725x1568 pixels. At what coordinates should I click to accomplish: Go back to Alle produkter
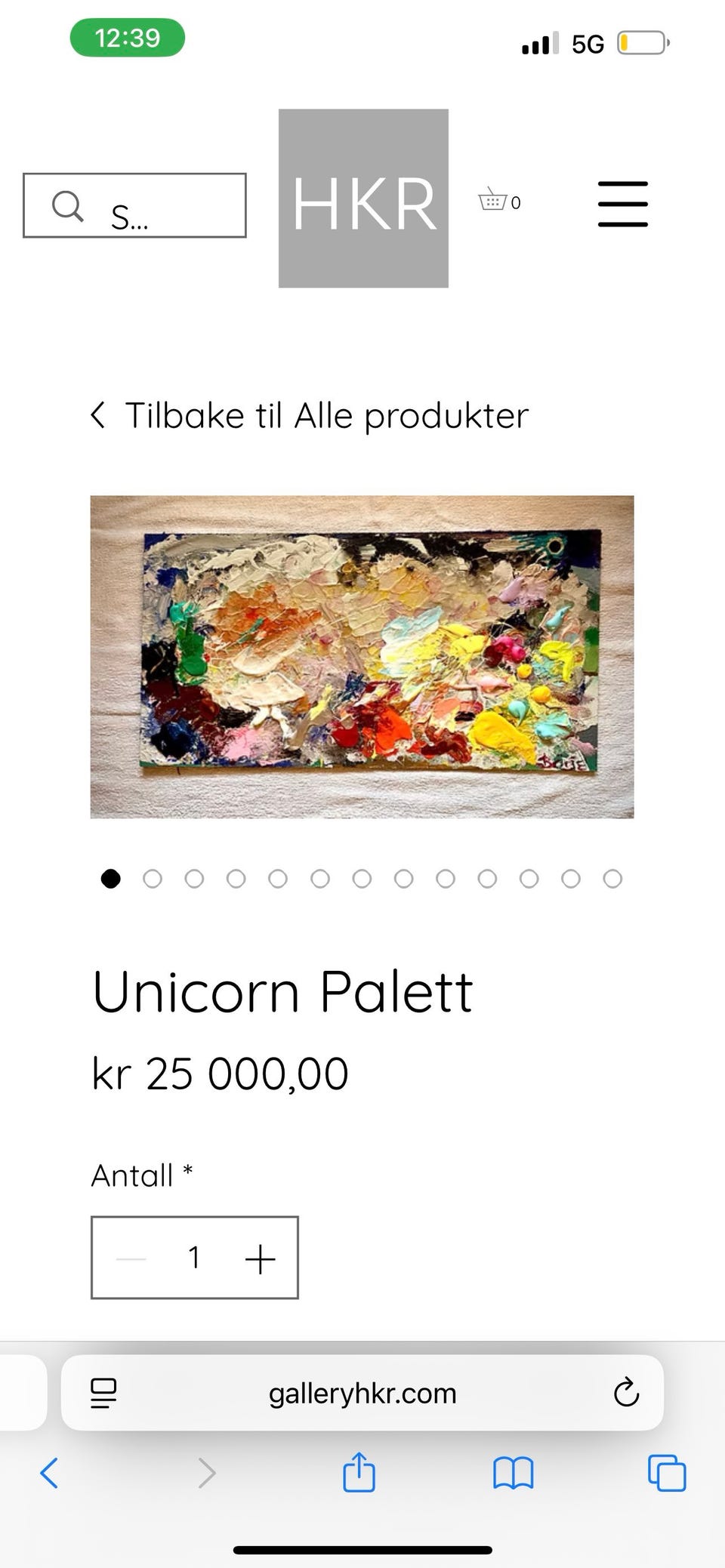point(310,415)
